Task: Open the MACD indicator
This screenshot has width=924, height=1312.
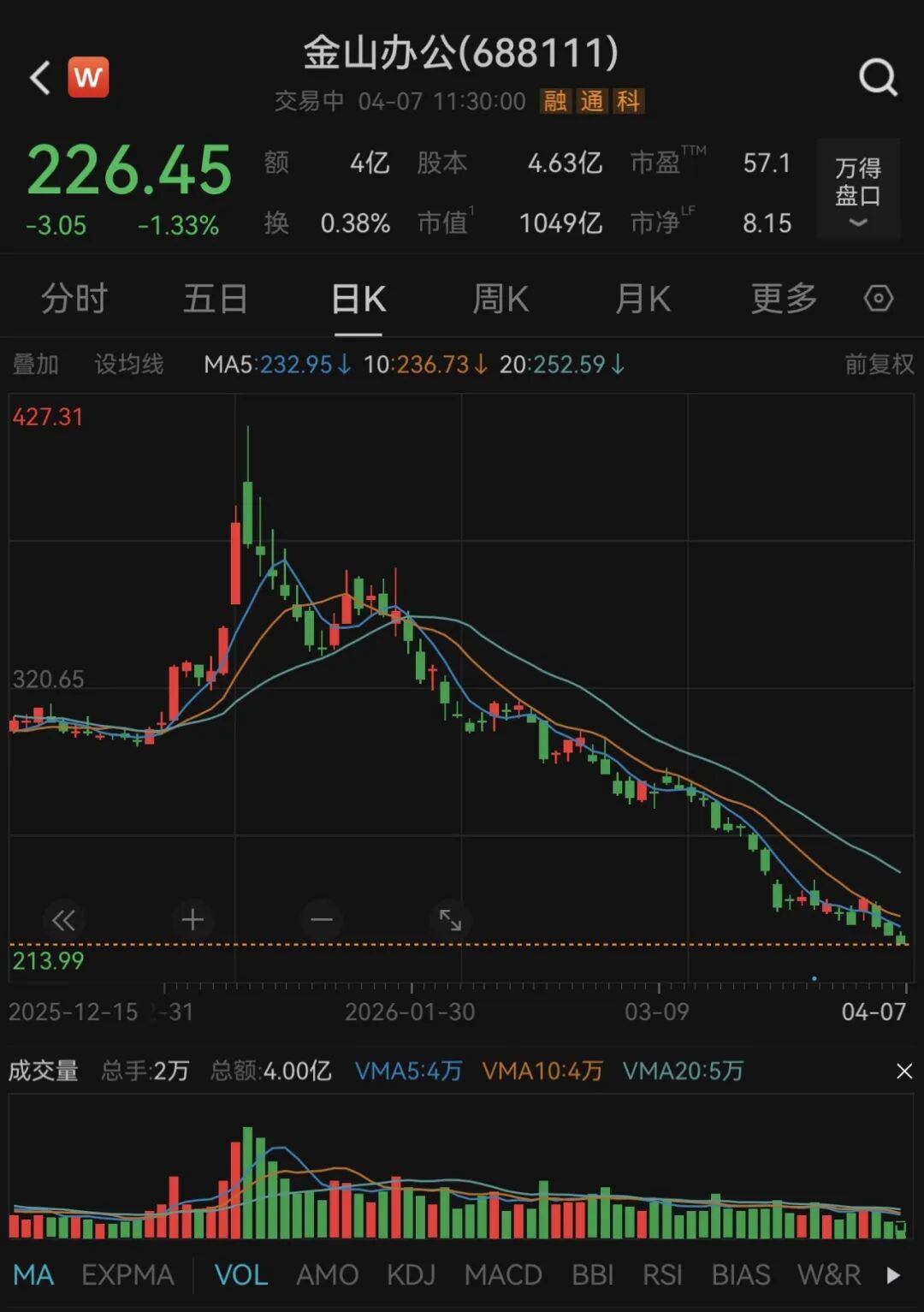Action: tap(503, 1274)
